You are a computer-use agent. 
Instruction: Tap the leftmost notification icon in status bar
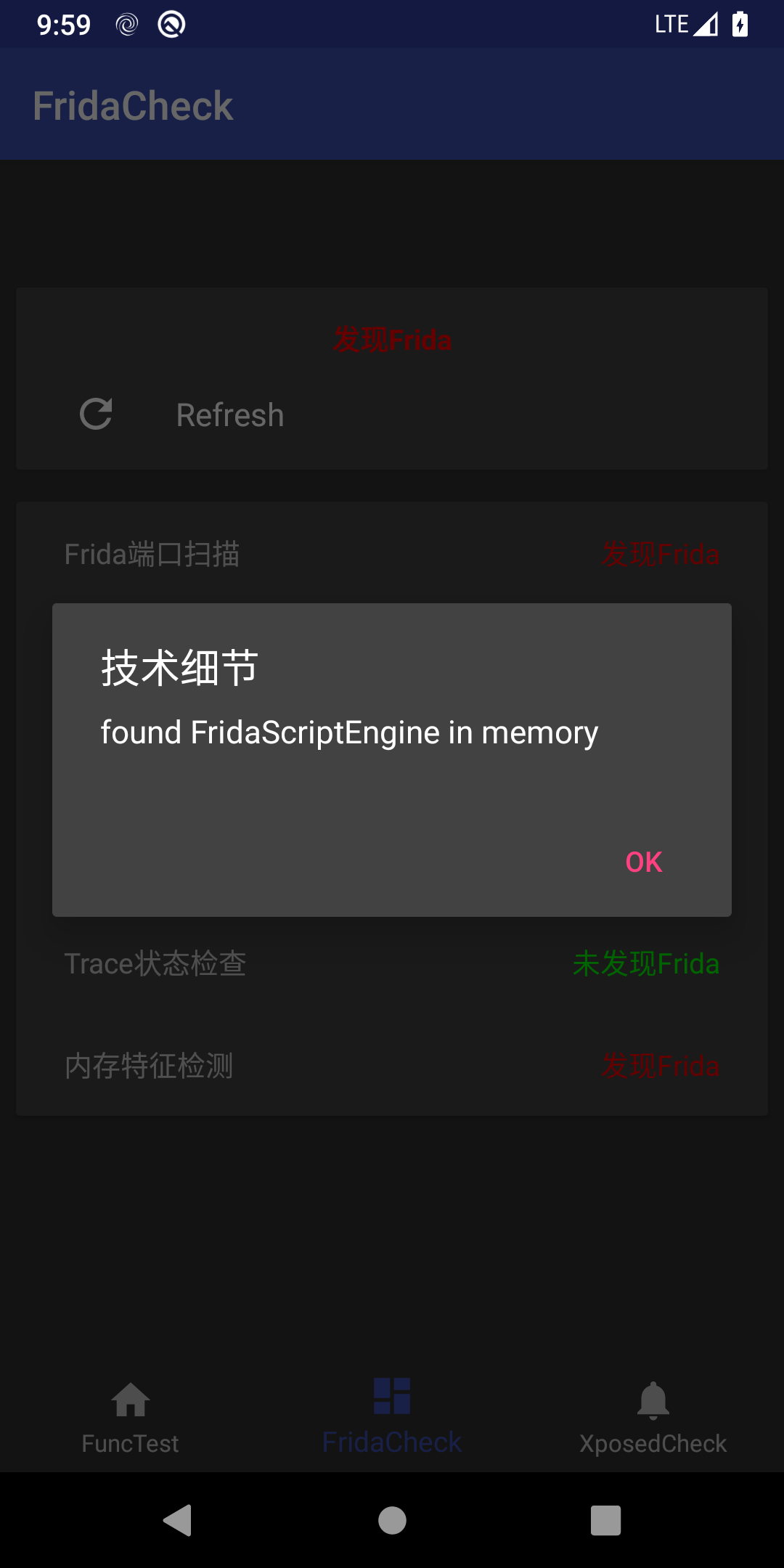(x=127, y=23)
